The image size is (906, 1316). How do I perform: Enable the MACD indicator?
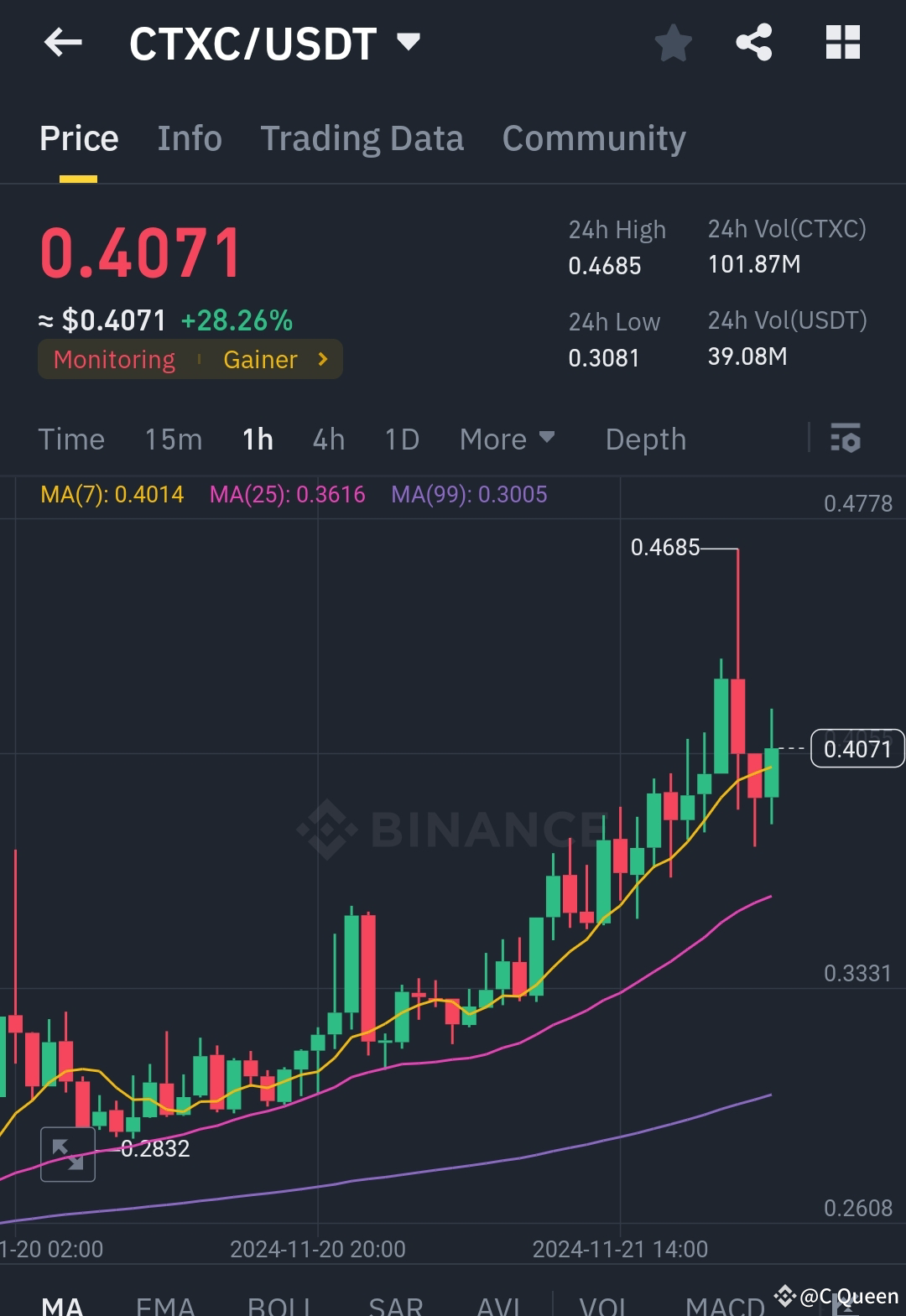point(723,1305)
